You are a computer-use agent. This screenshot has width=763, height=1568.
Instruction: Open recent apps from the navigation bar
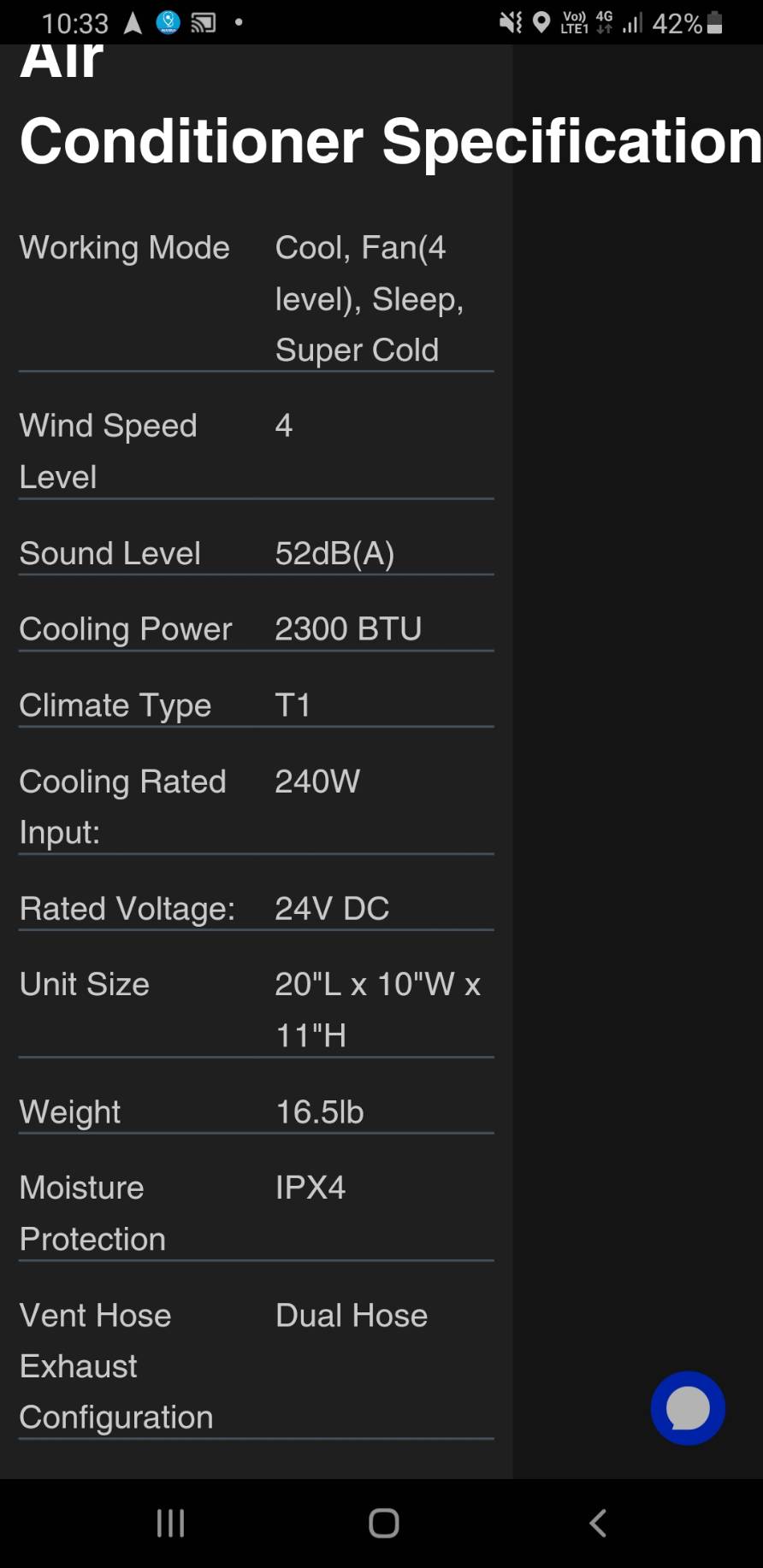pyautogui.click(x=170, y=1523)
